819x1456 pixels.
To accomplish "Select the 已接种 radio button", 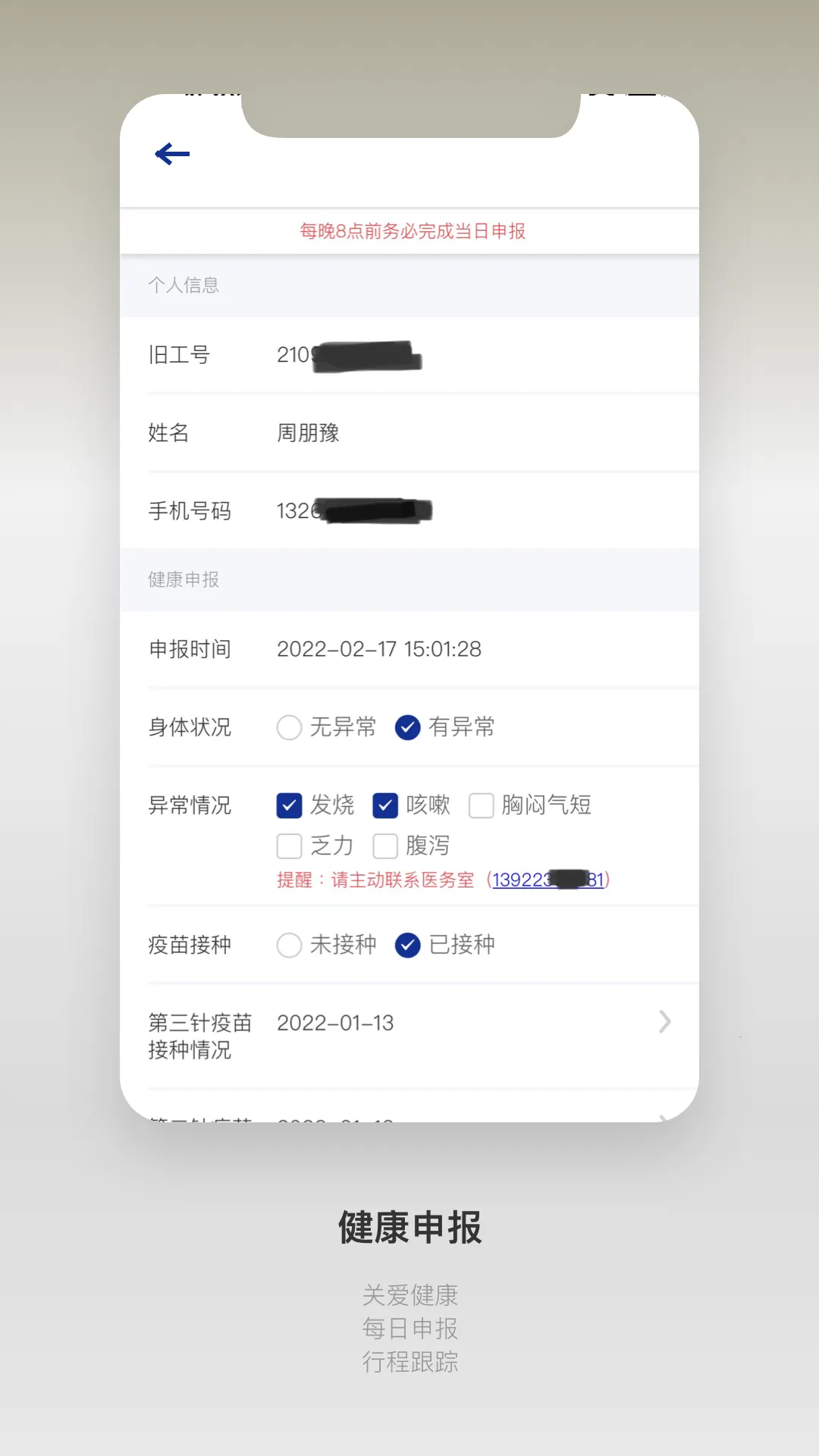I will [407, 945].
